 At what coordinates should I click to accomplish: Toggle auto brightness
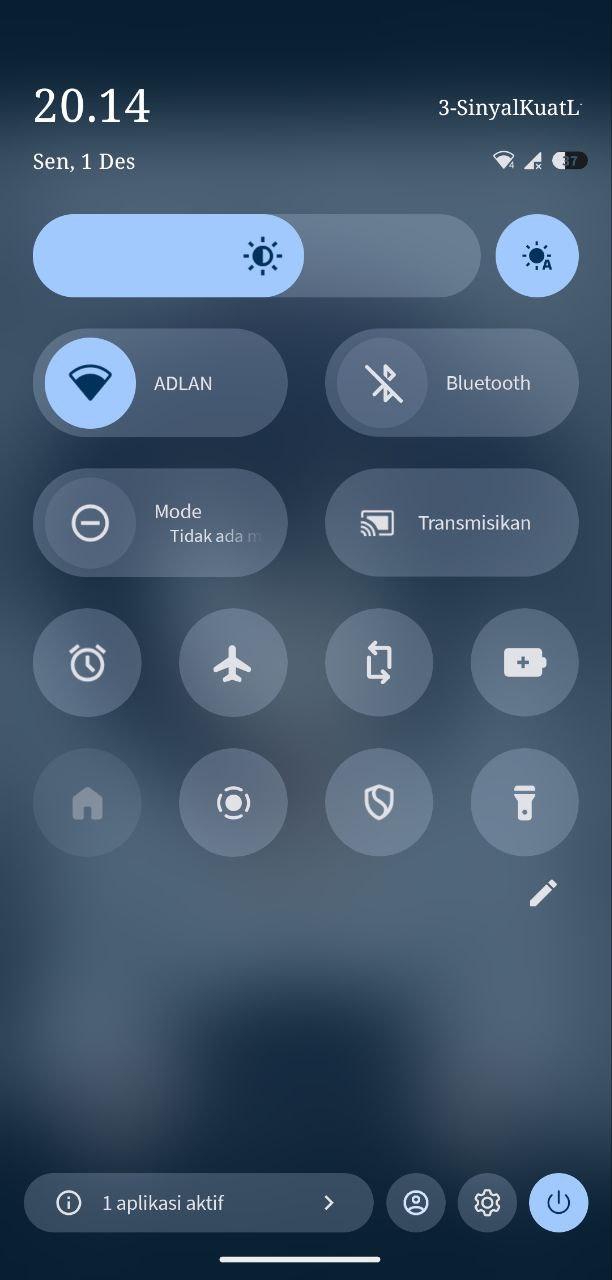(537, 256)
